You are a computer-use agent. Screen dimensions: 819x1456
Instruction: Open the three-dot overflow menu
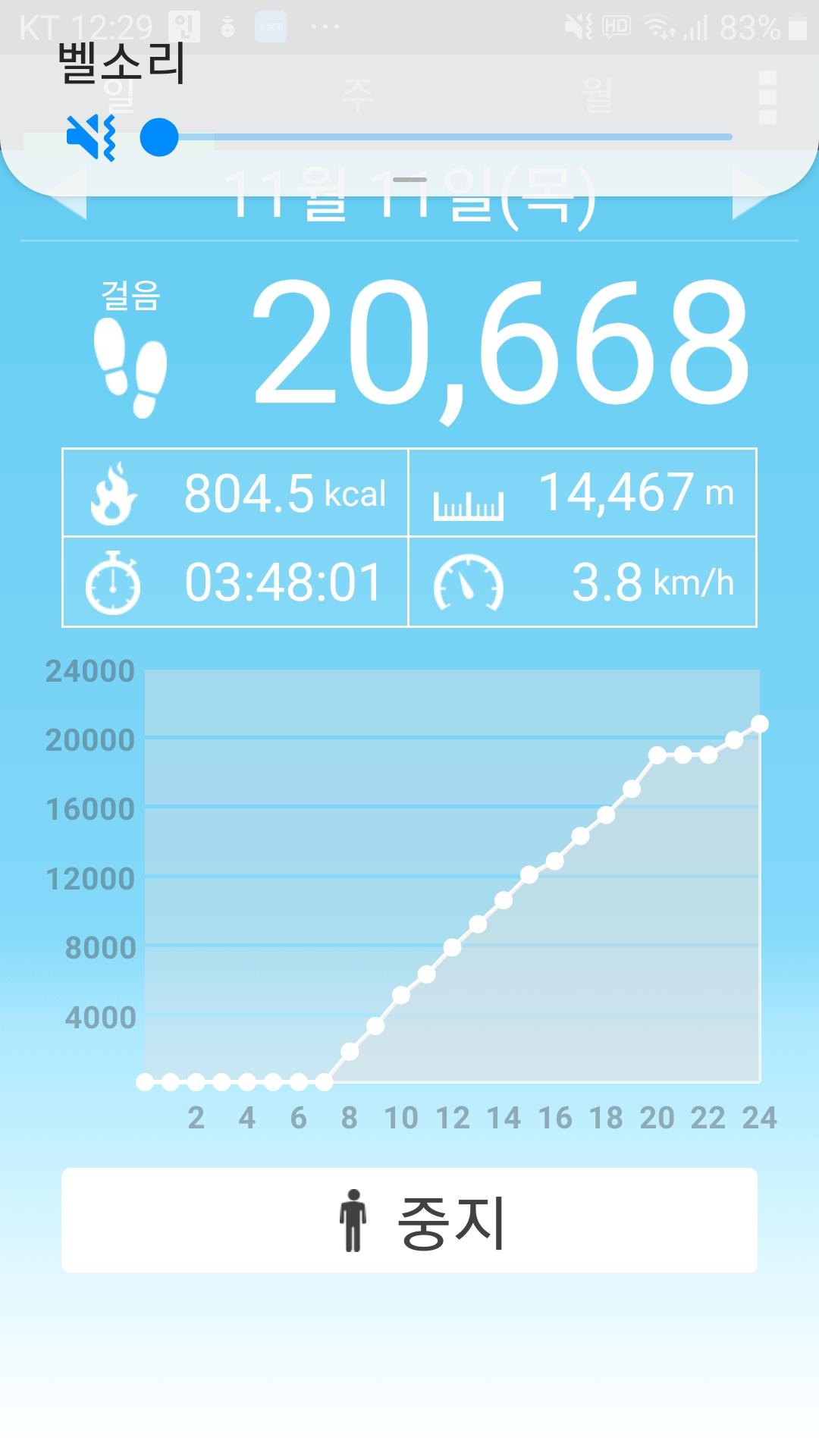pos(767,98)
